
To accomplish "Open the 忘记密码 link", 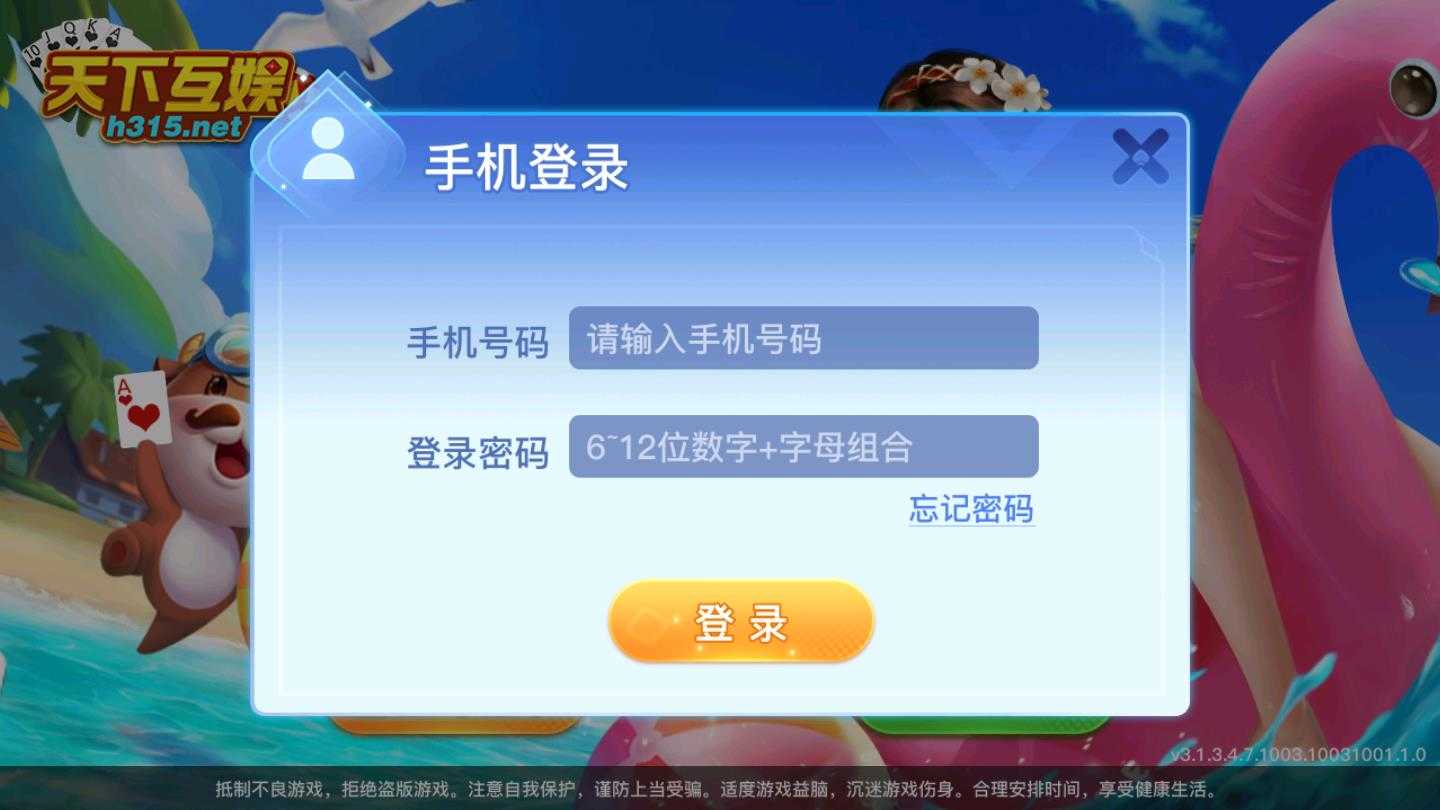I will (x=970, y=509).
